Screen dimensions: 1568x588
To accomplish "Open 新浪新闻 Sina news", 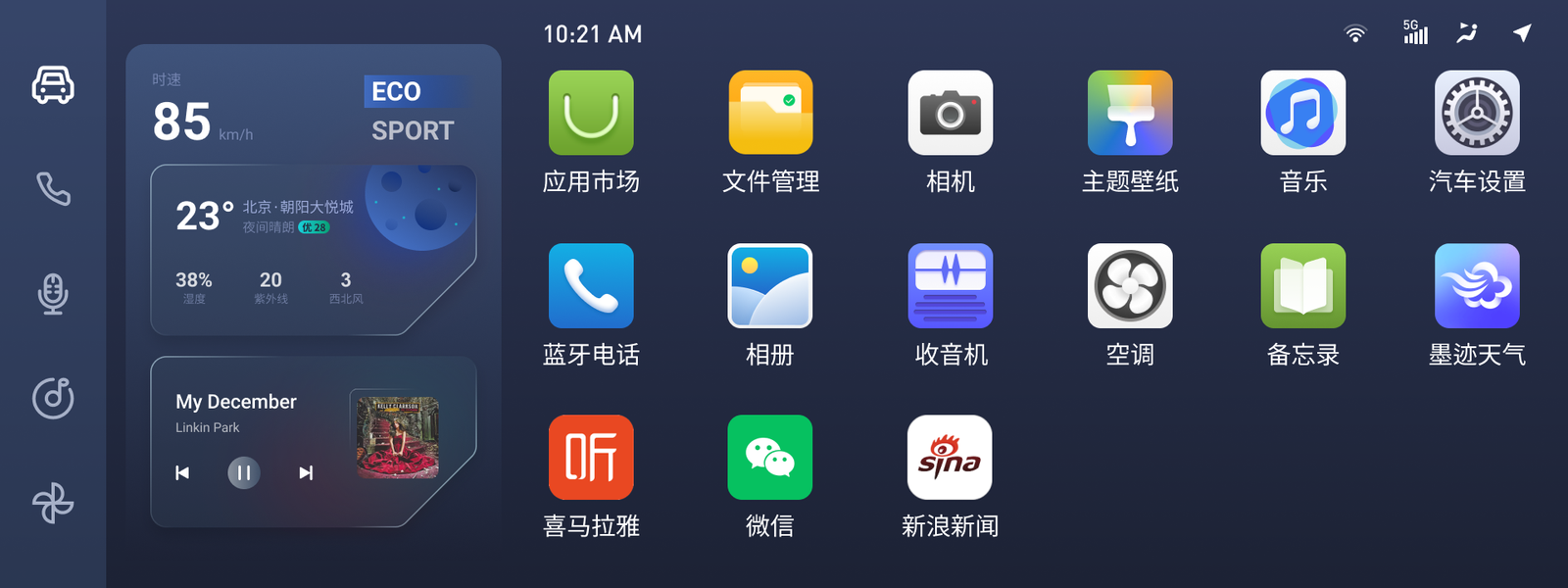I will tap(950, 458).
